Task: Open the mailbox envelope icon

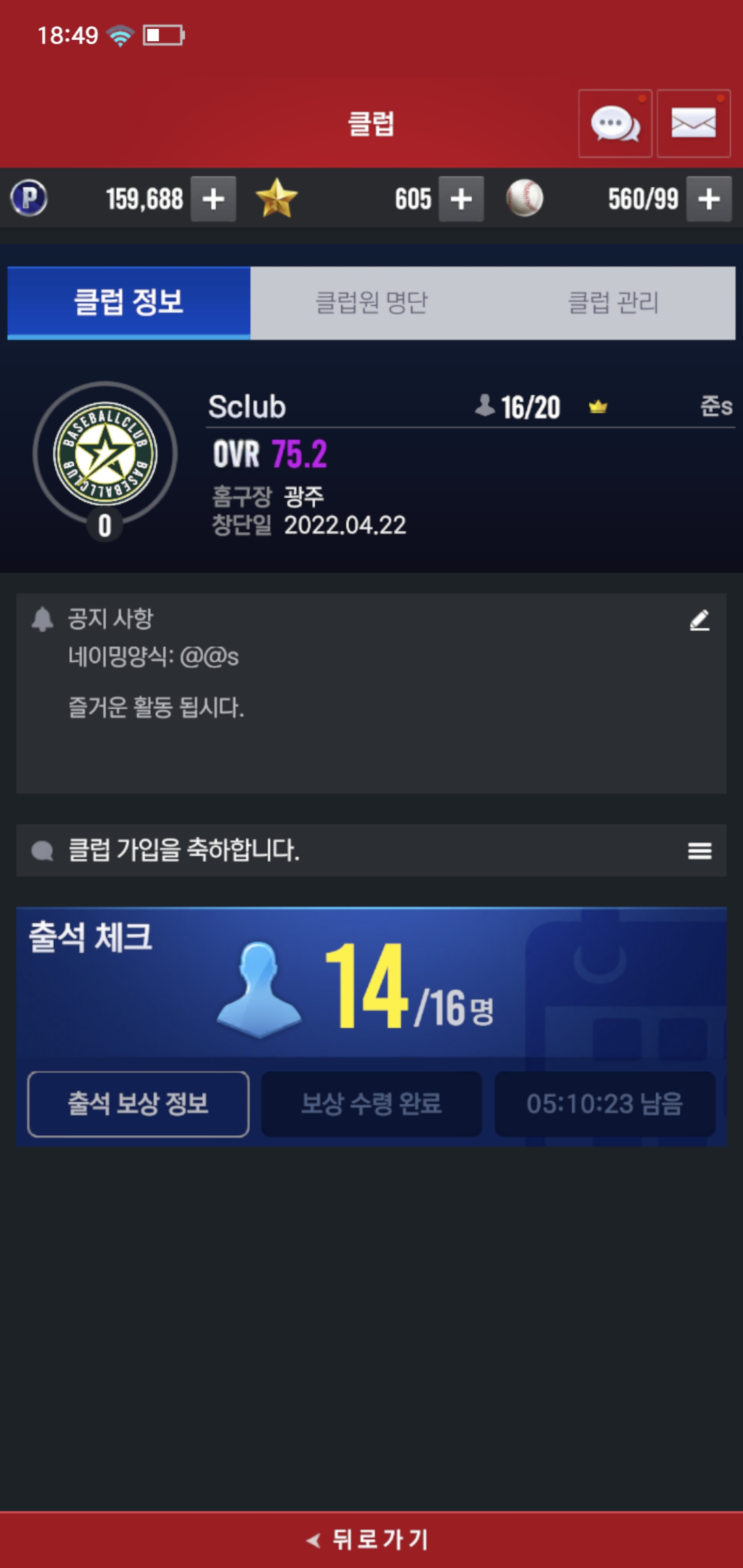Action: [693, 124]
